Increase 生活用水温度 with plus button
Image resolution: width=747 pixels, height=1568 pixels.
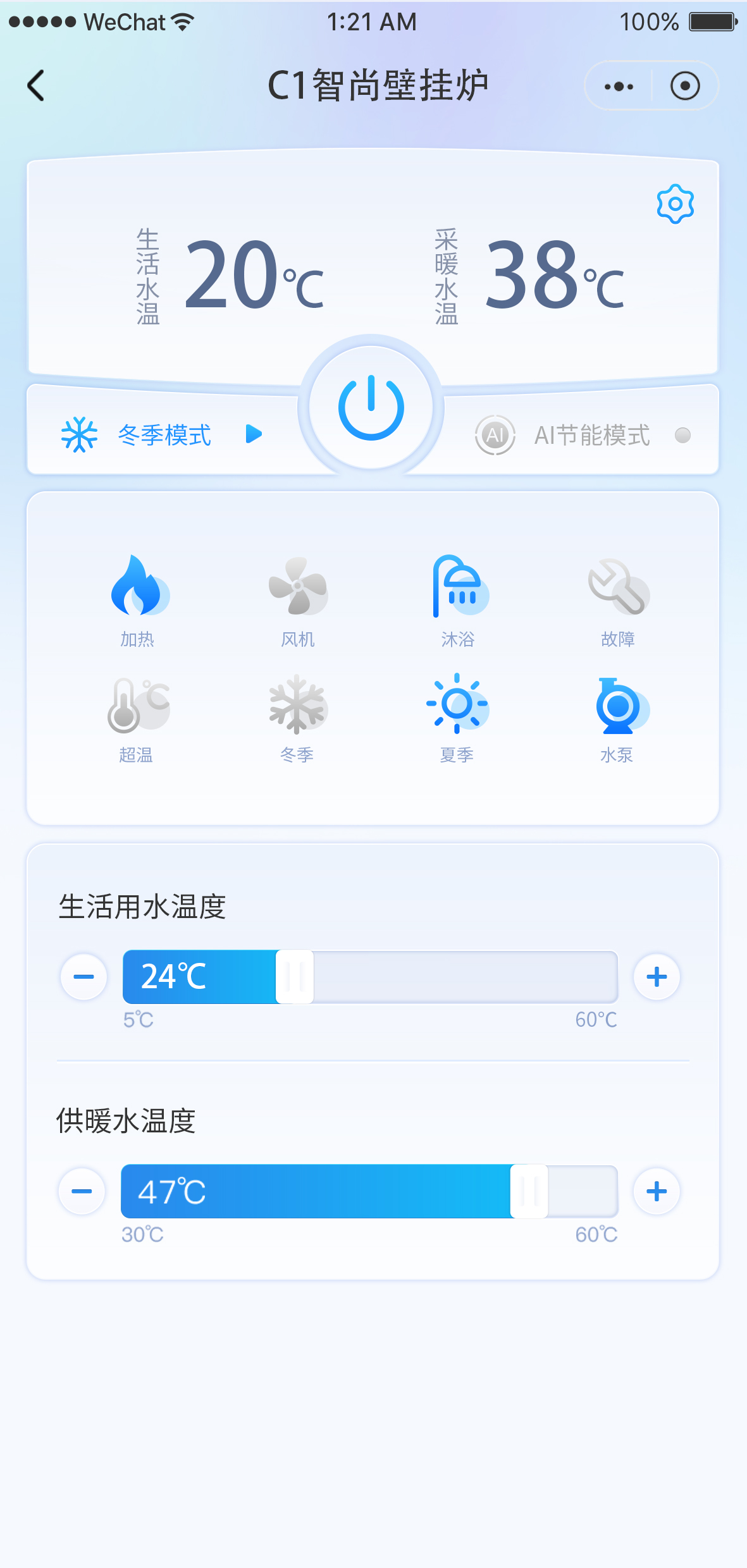point(657,977)
